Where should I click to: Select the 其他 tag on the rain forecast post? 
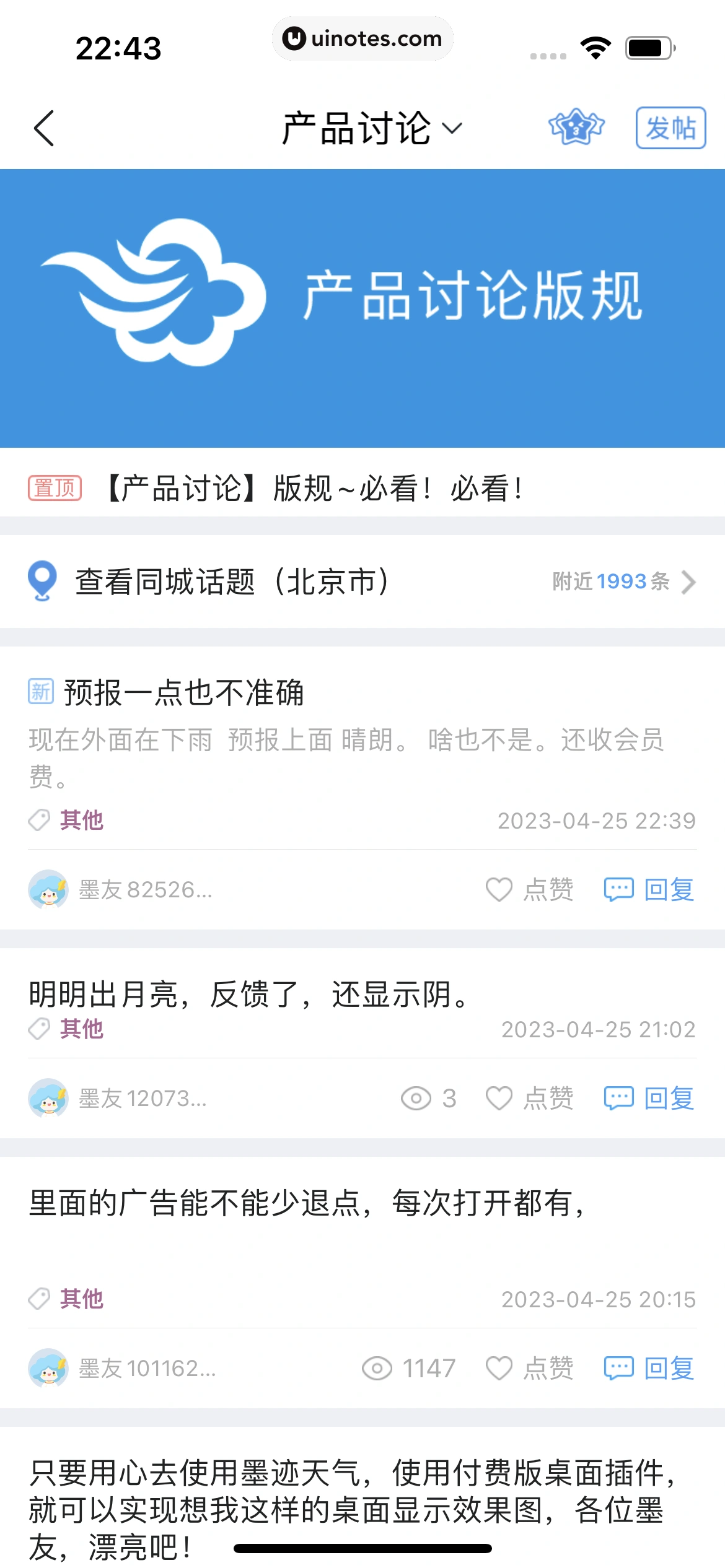point(81,820)
